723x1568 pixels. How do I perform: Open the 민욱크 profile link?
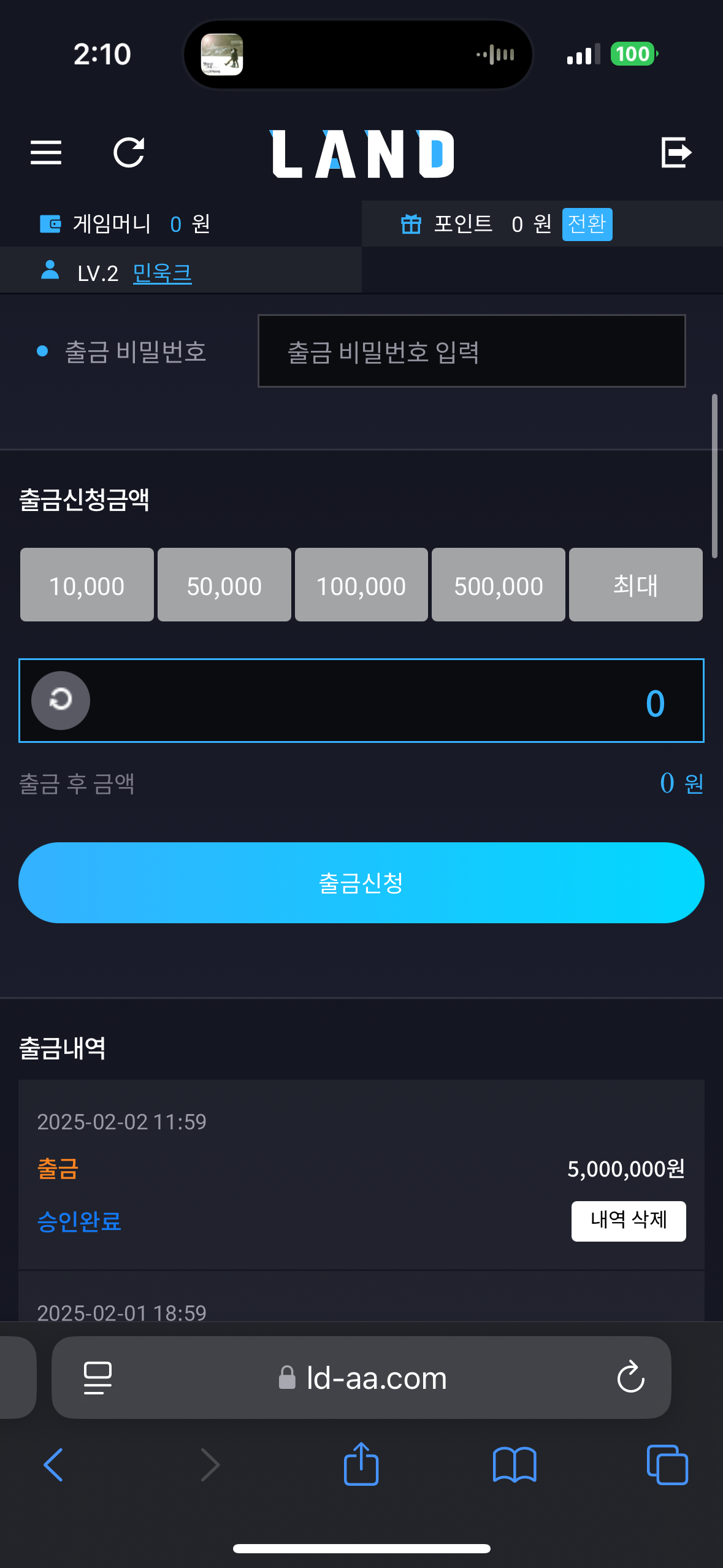click(x=162, y=273)
